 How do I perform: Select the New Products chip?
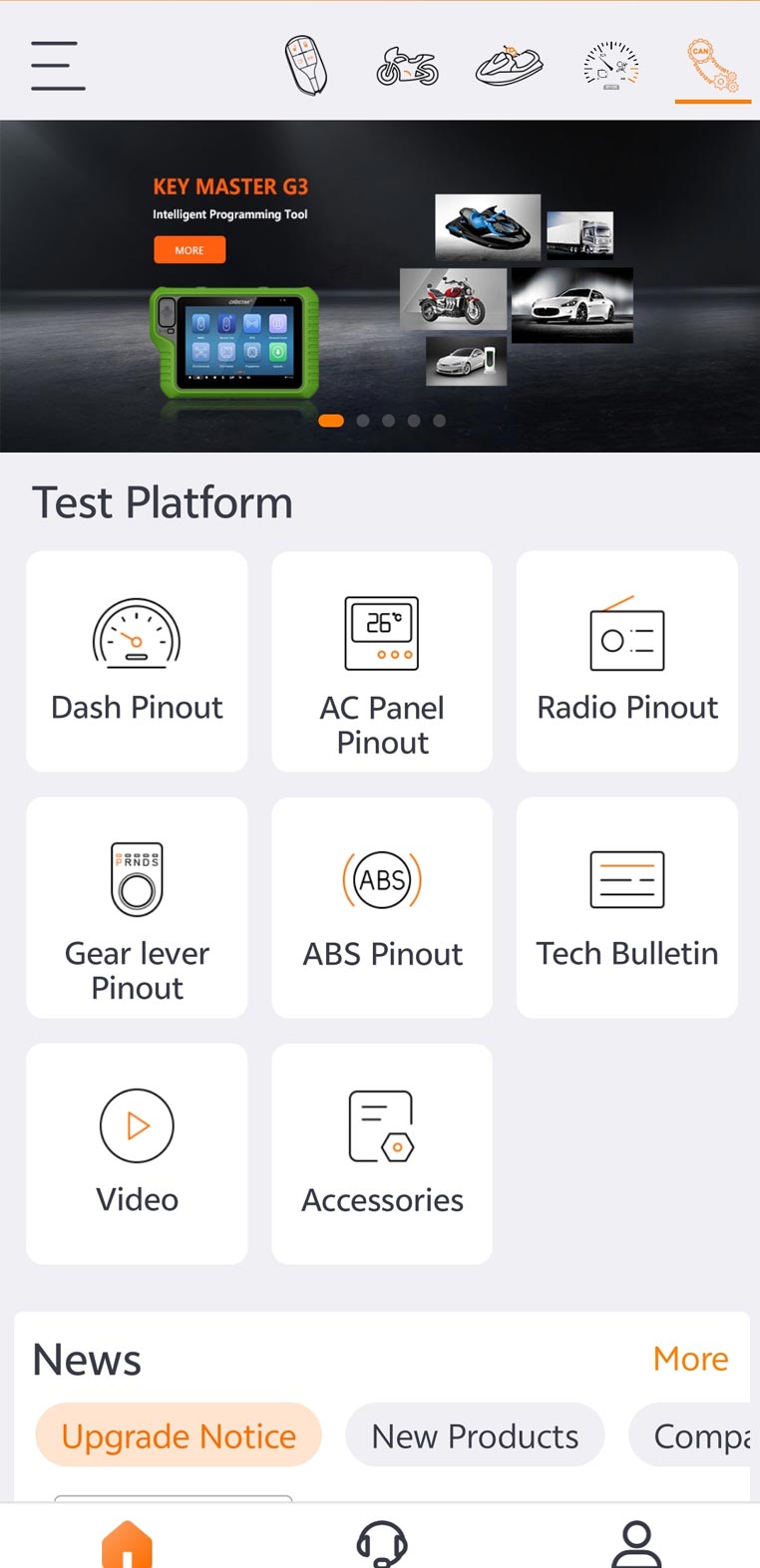pyautogui.click(x=475, y=1435)
